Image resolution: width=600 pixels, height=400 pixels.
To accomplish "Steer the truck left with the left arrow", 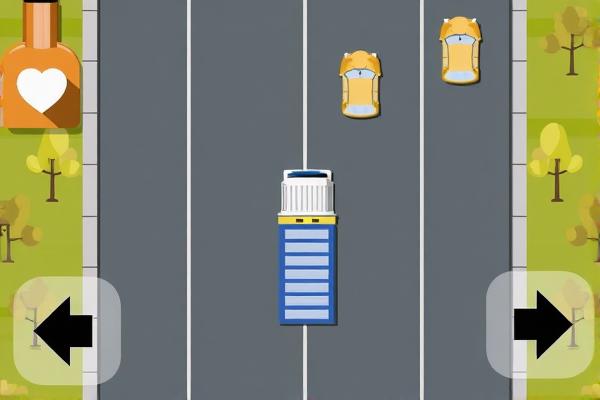I will 66,330.
